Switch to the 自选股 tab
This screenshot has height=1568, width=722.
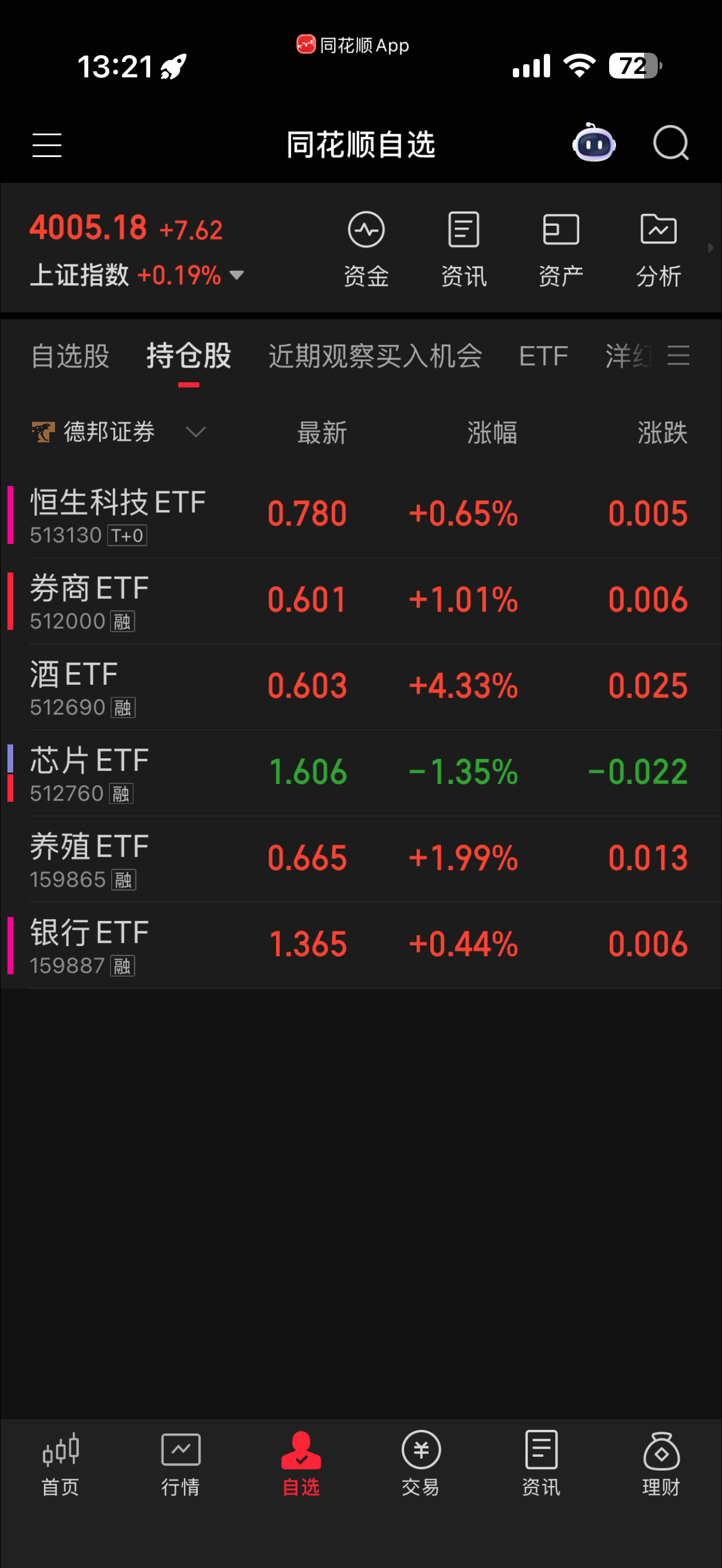pyautogui.click(x=69, y=356)
